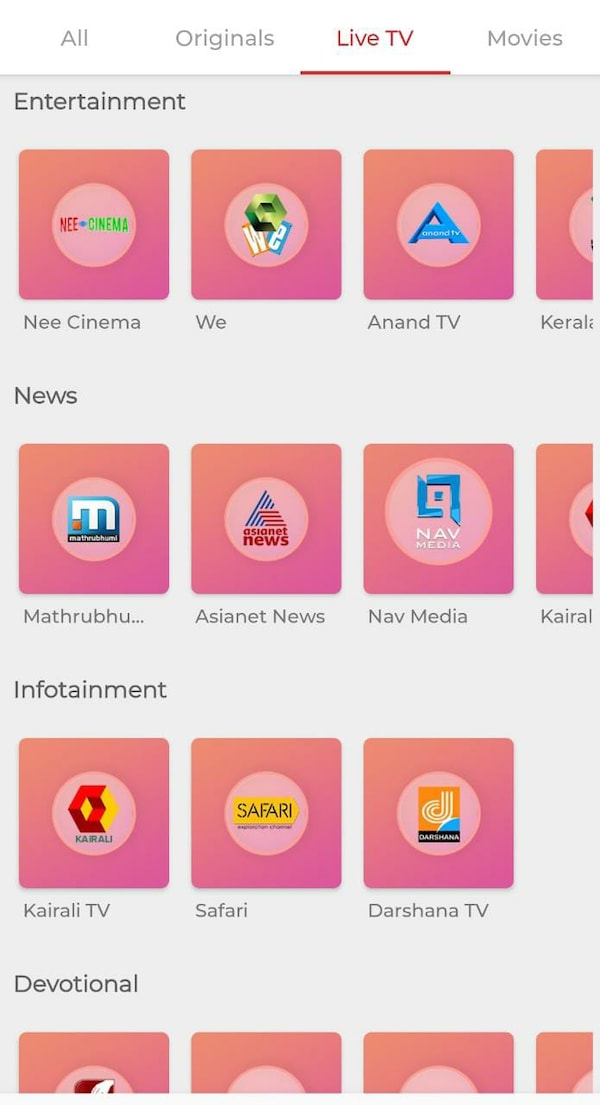Open the Nee Cinema channel
600x1105 pixels.
coord(94,225)
